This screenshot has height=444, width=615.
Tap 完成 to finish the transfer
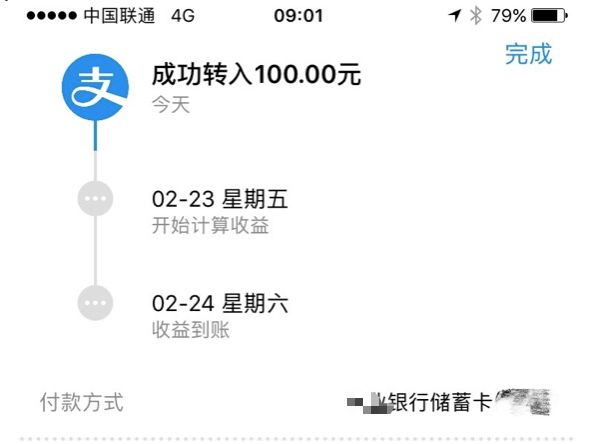click(527, 55)
